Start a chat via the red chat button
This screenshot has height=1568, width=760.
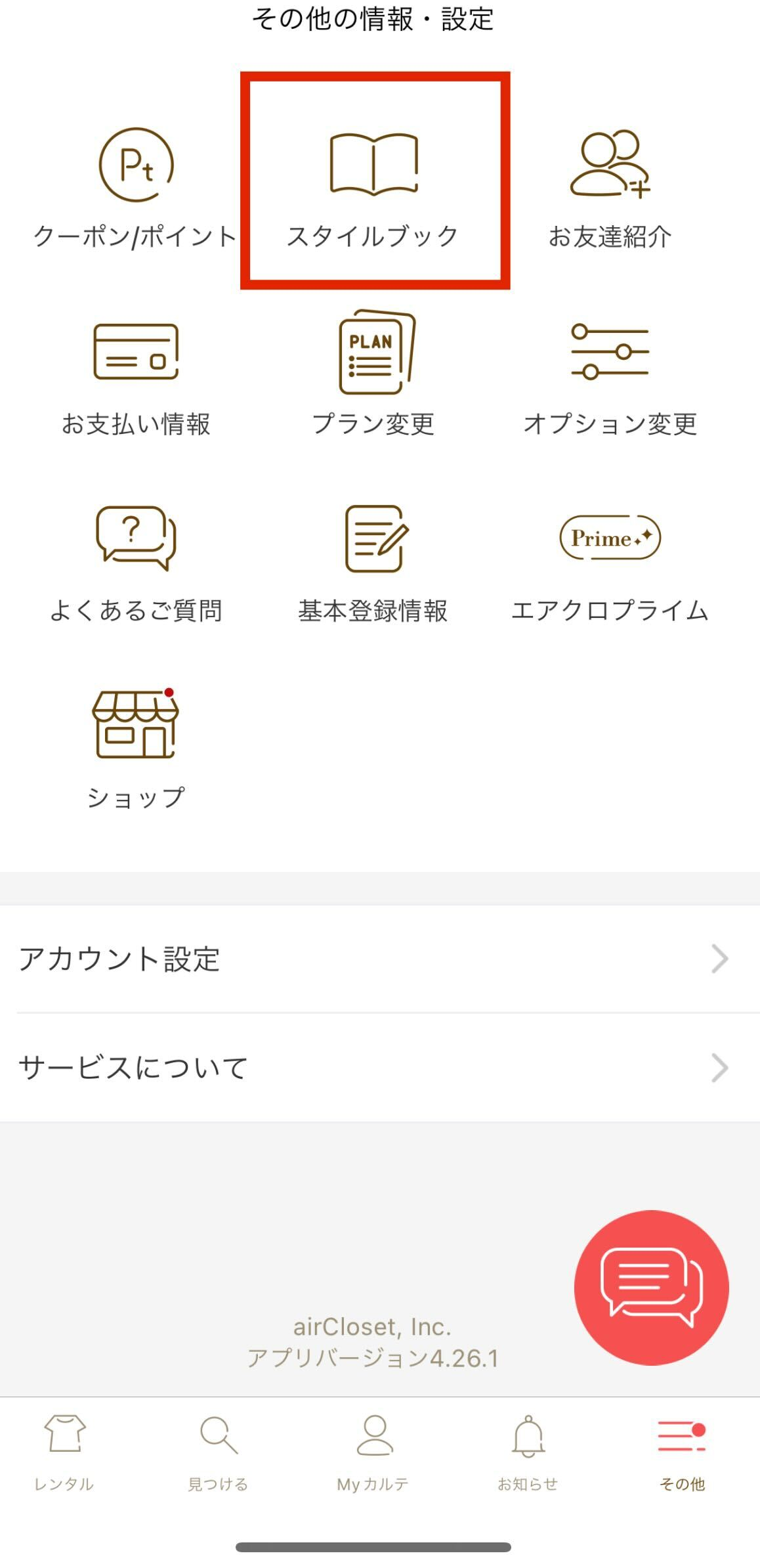tap(651, 1287)
